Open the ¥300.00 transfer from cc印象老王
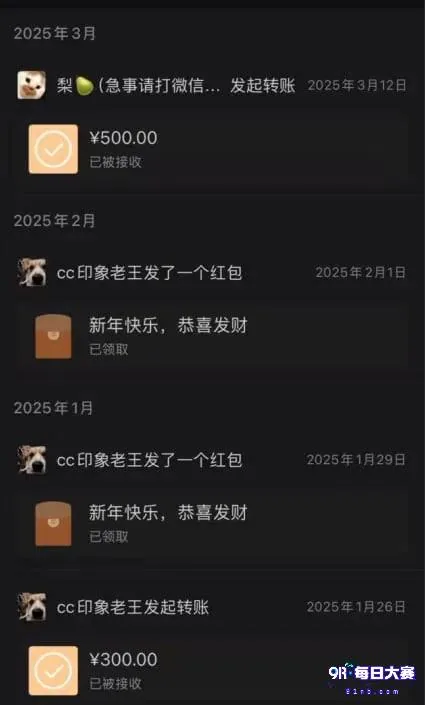Viewport: 425px width, 705px height. 212,670
